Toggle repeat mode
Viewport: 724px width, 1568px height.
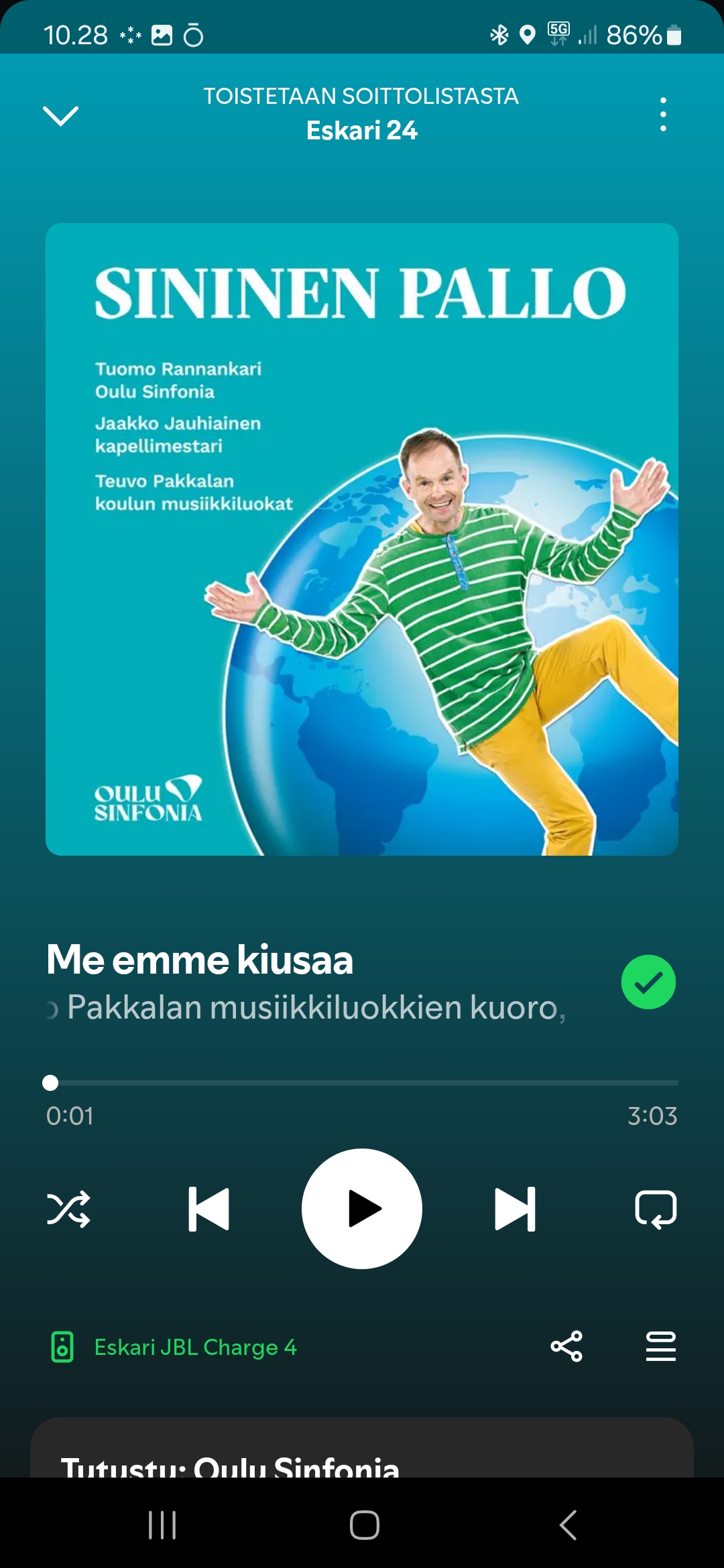tap(655, 1209)
